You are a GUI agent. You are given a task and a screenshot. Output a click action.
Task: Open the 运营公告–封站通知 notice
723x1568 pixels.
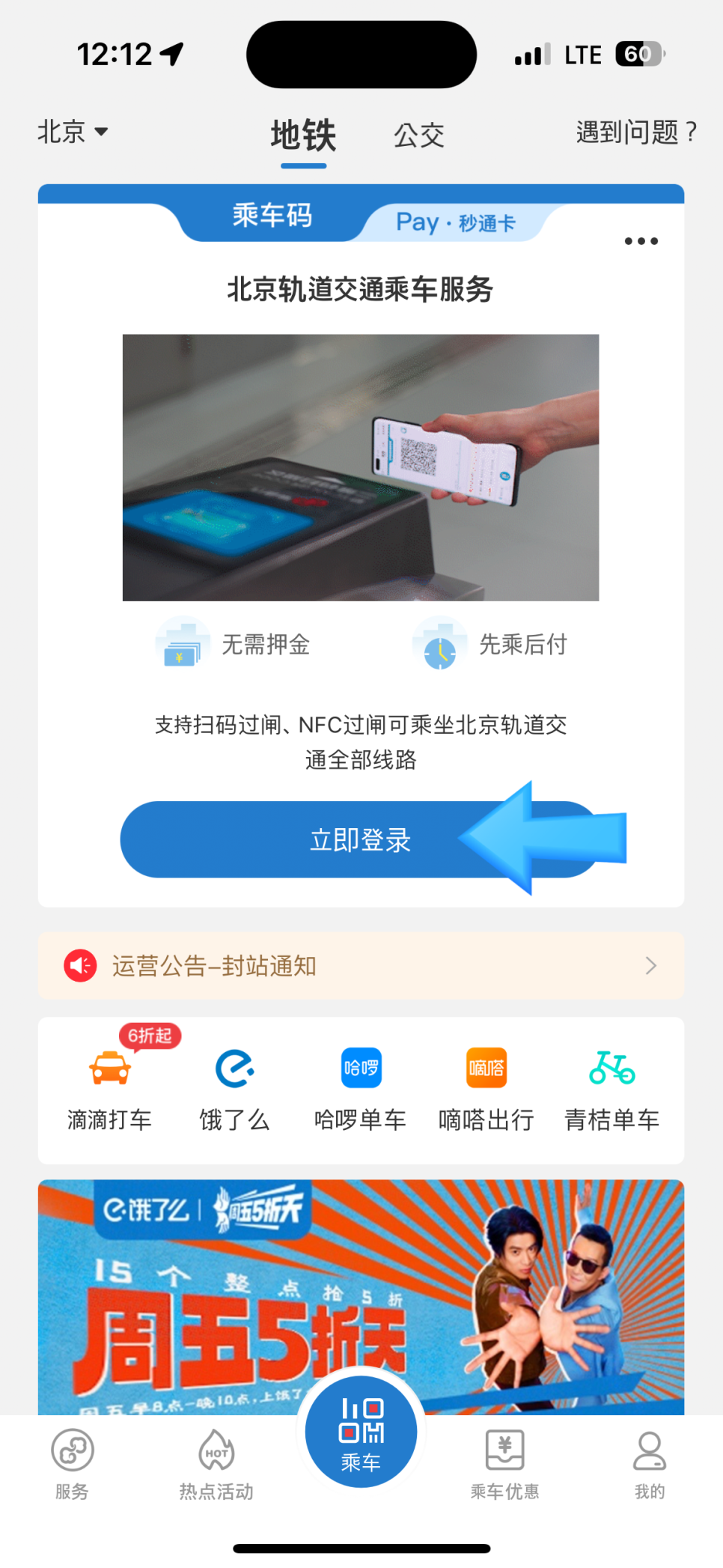[361, 966]
